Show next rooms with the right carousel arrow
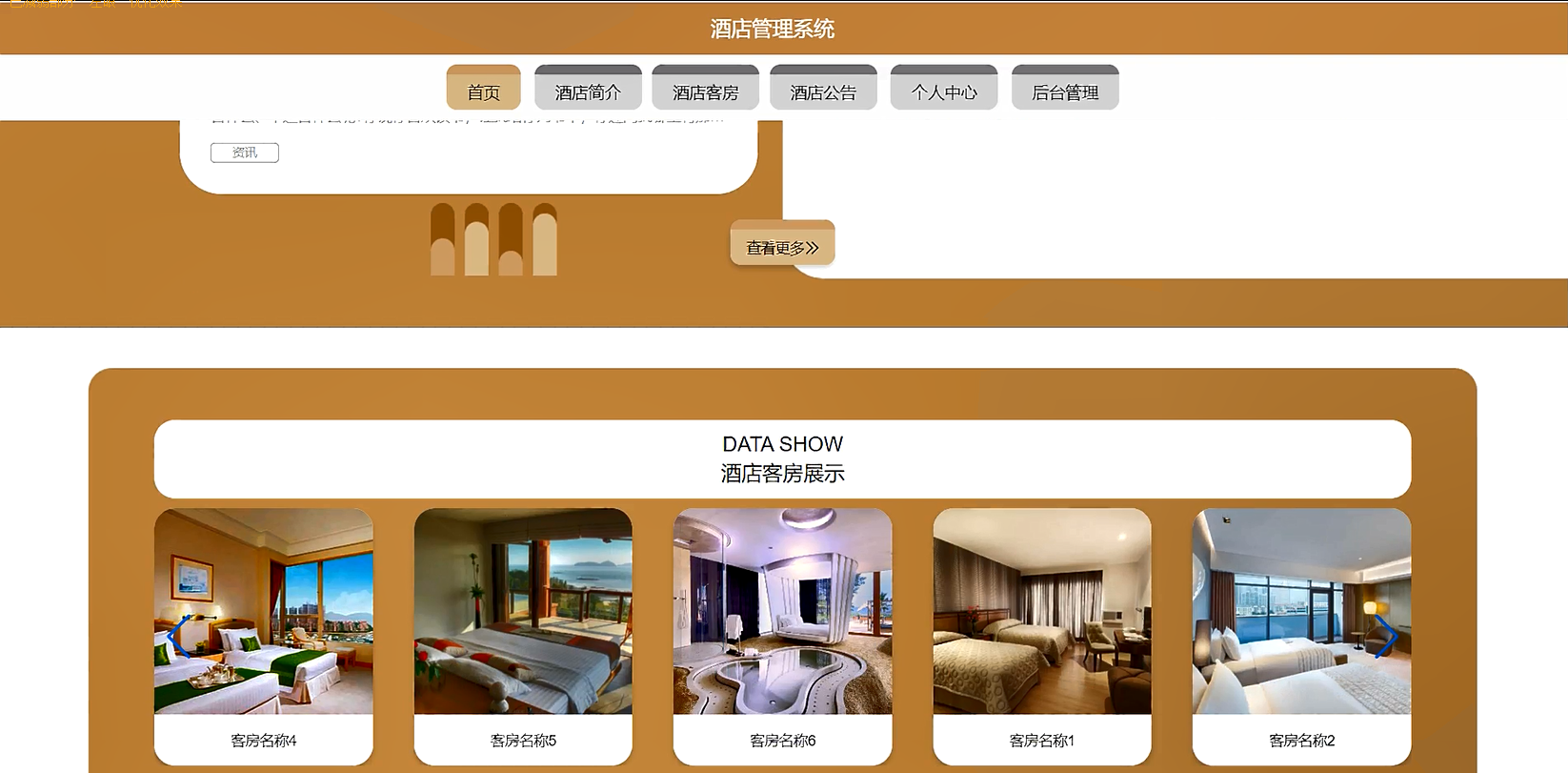Screen dimensions: 1568x773 1386,636
